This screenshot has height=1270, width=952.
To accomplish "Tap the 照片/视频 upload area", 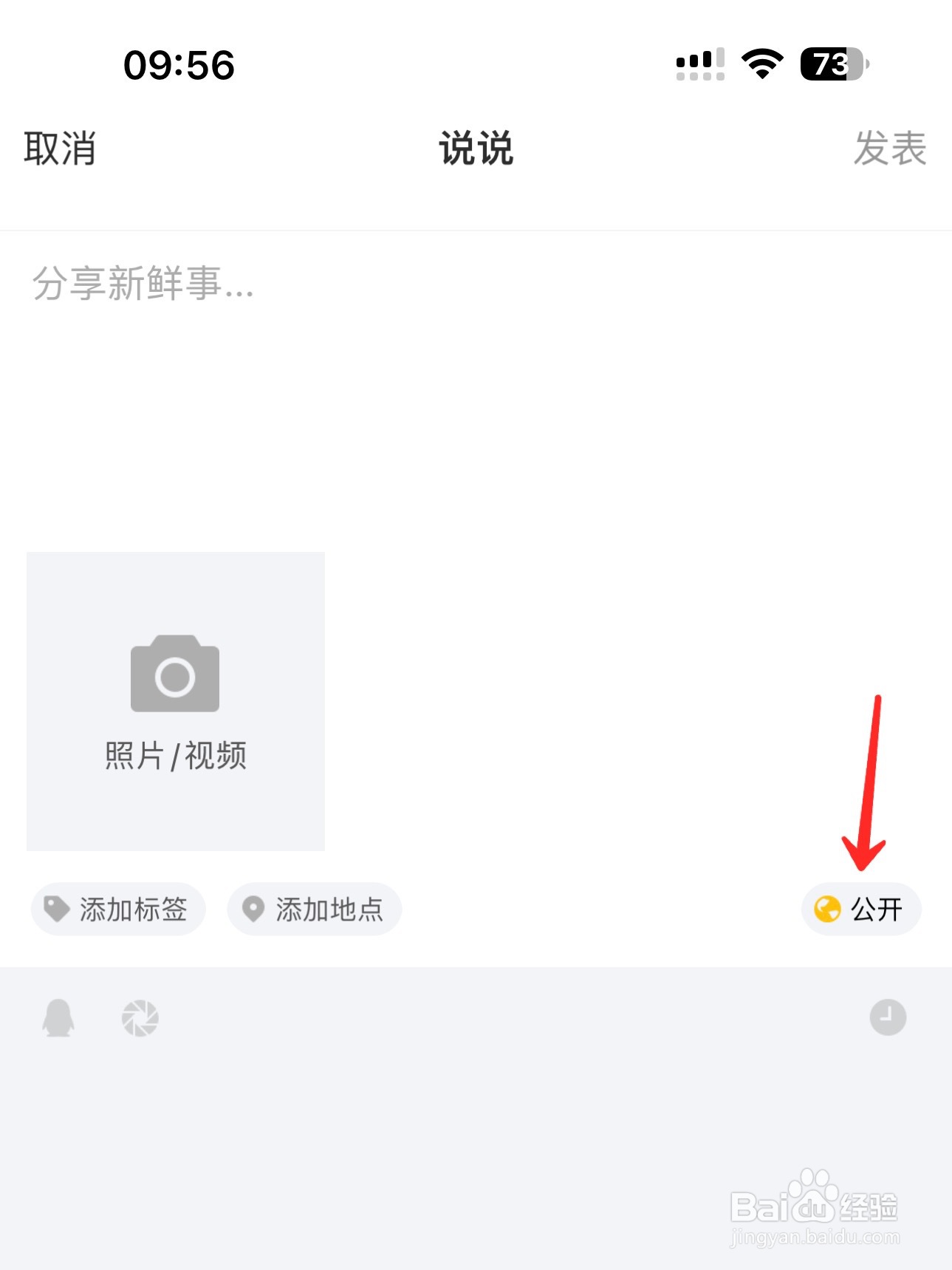I will tap(174, 702).
